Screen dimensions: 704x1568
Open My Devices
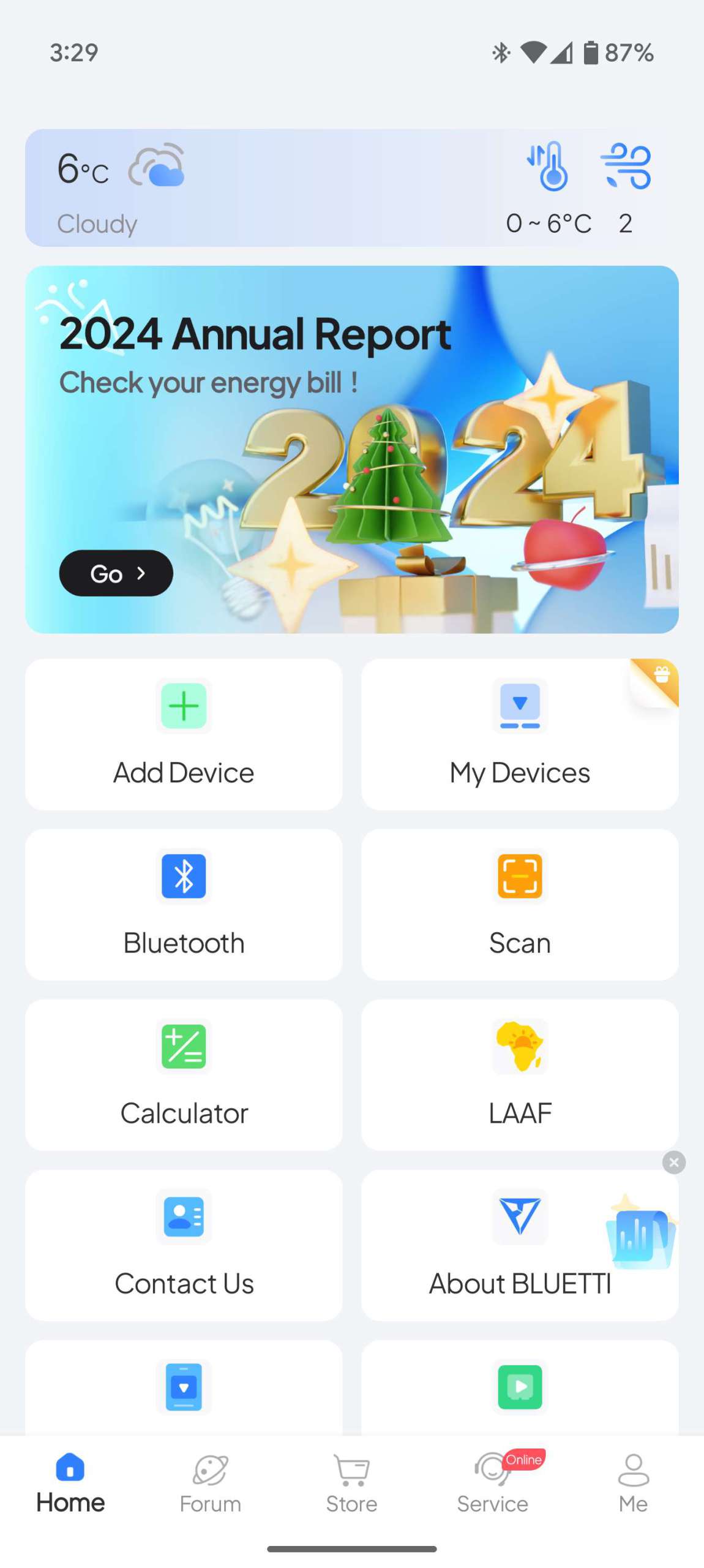[x=520, y=734]
